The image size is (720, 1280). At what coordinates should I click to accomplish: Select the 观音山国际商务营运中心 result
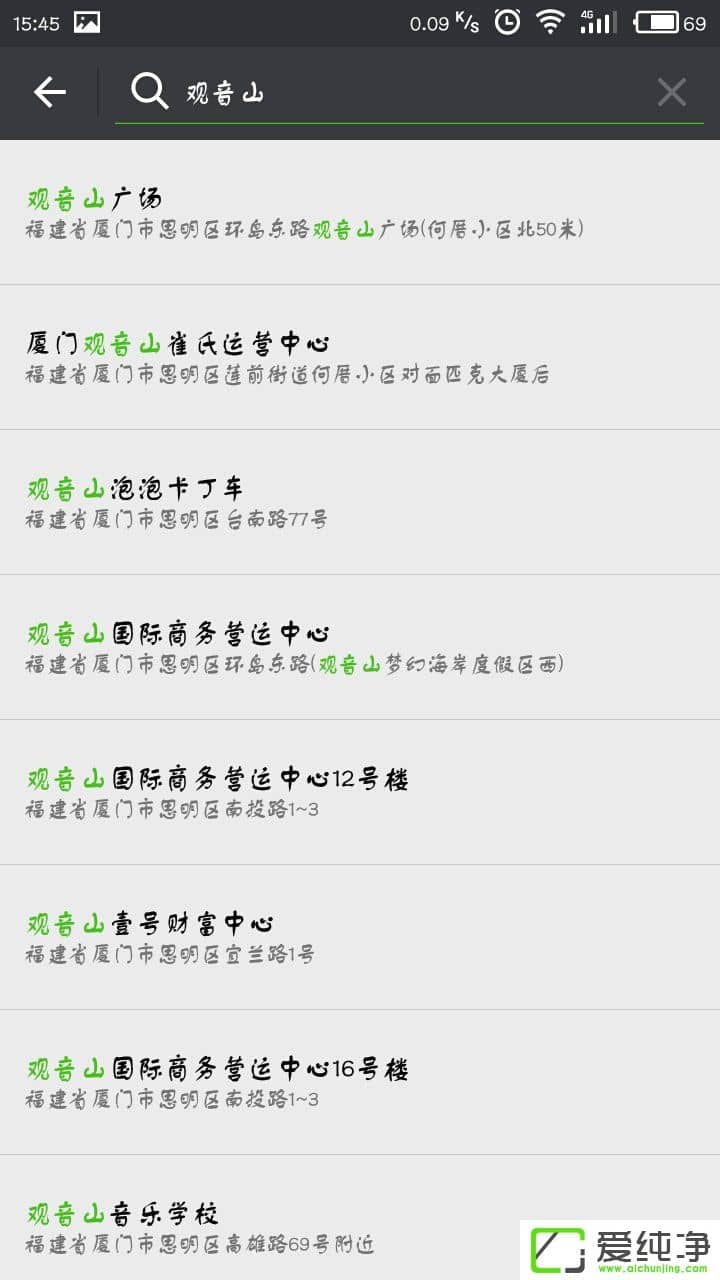300,645
